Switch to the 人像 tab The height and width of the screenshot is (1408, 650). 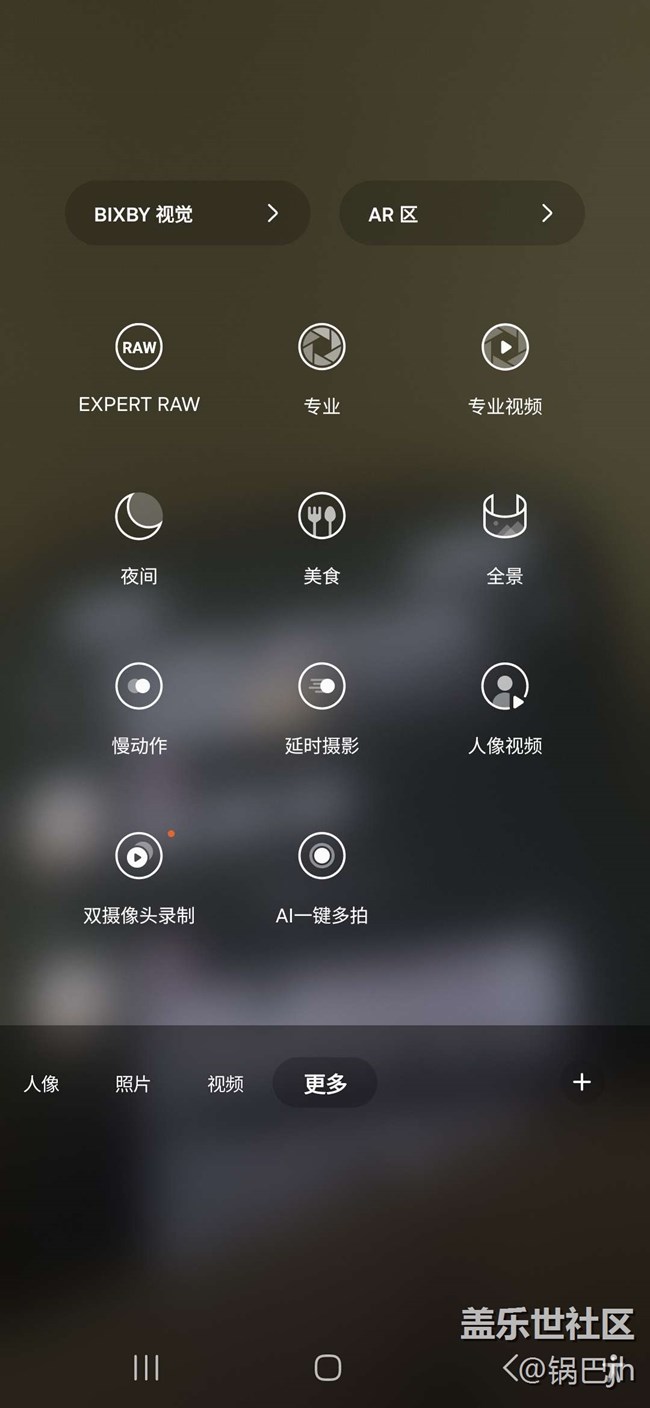coord(42,1083)
